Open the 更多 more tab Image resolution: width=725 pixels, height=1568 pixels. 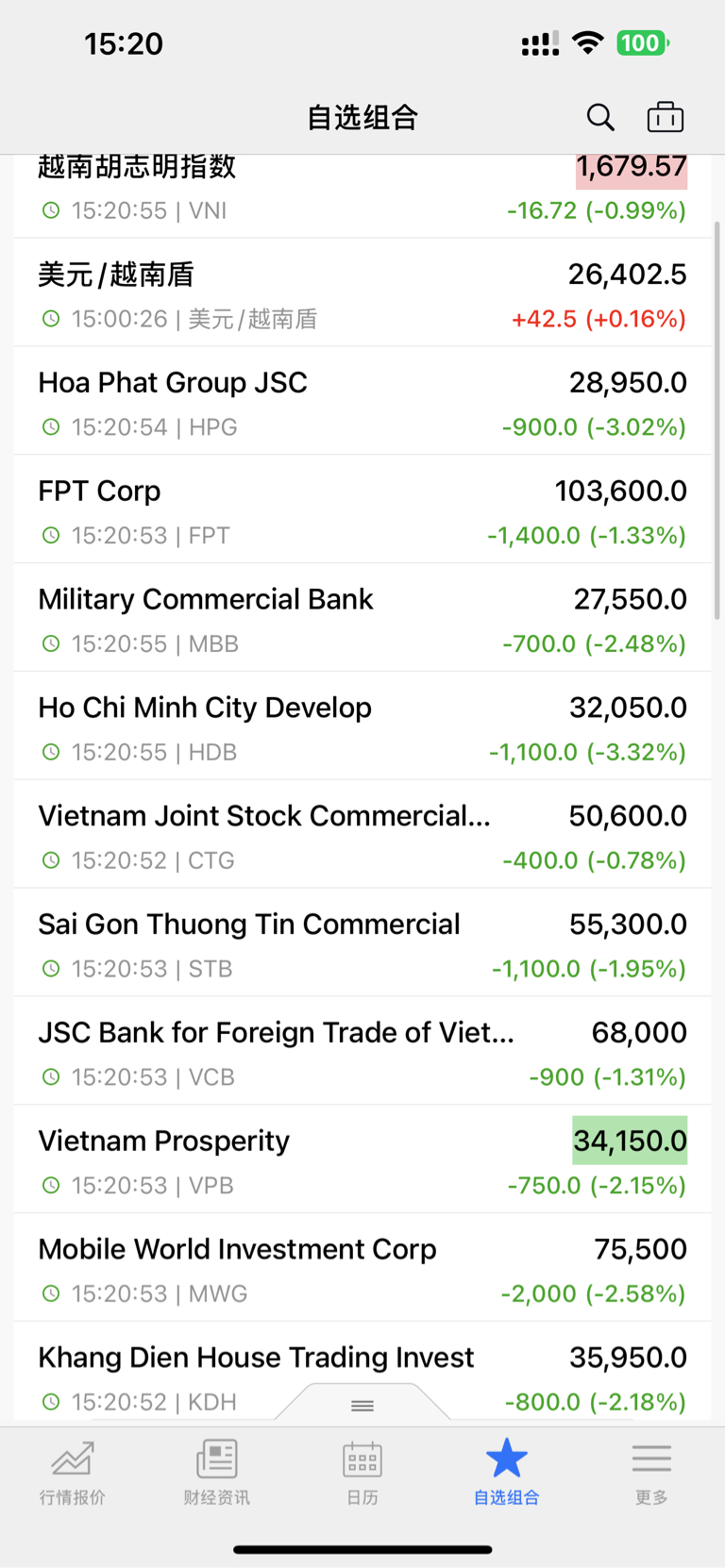651,1473
